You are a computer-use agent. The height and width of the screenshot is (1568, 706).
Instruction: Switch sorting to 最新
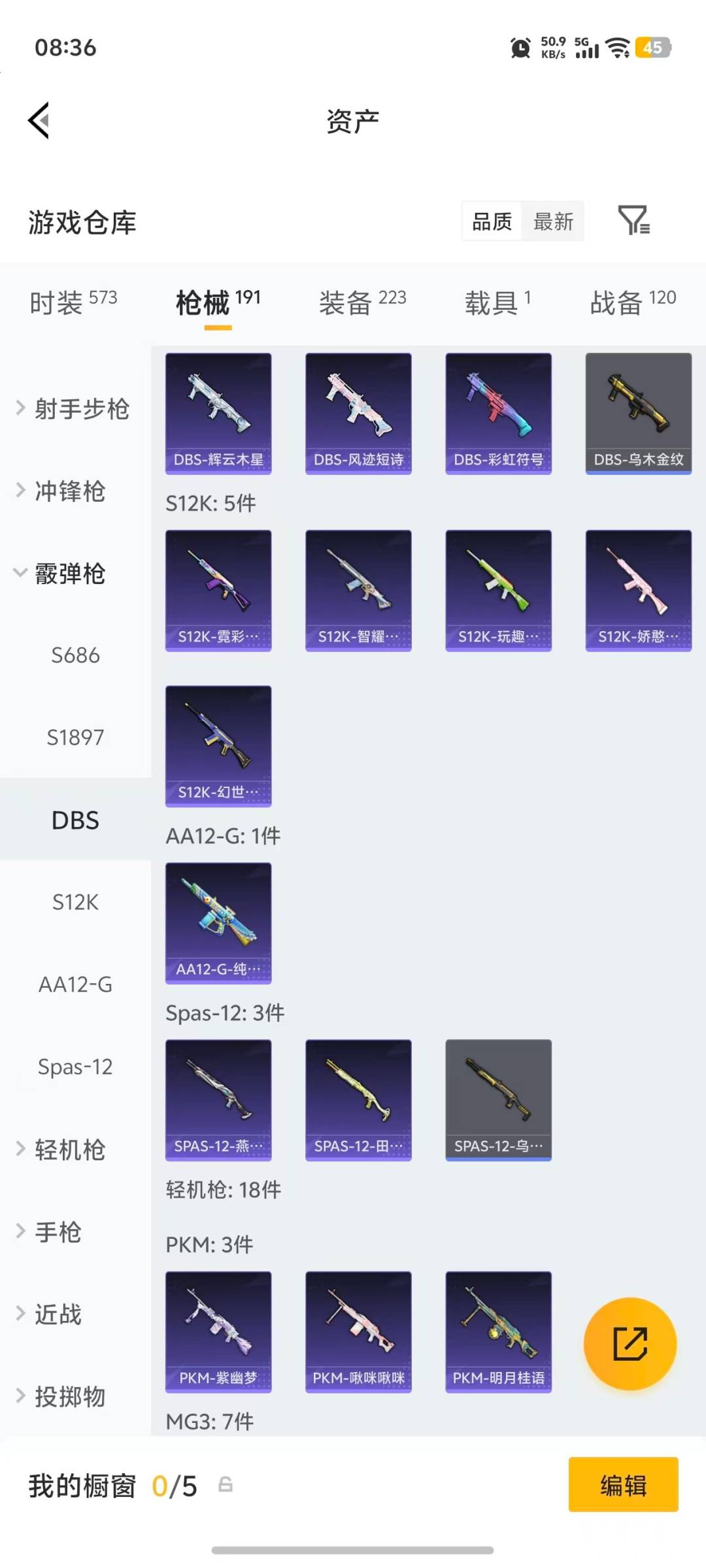click(553, 222)
